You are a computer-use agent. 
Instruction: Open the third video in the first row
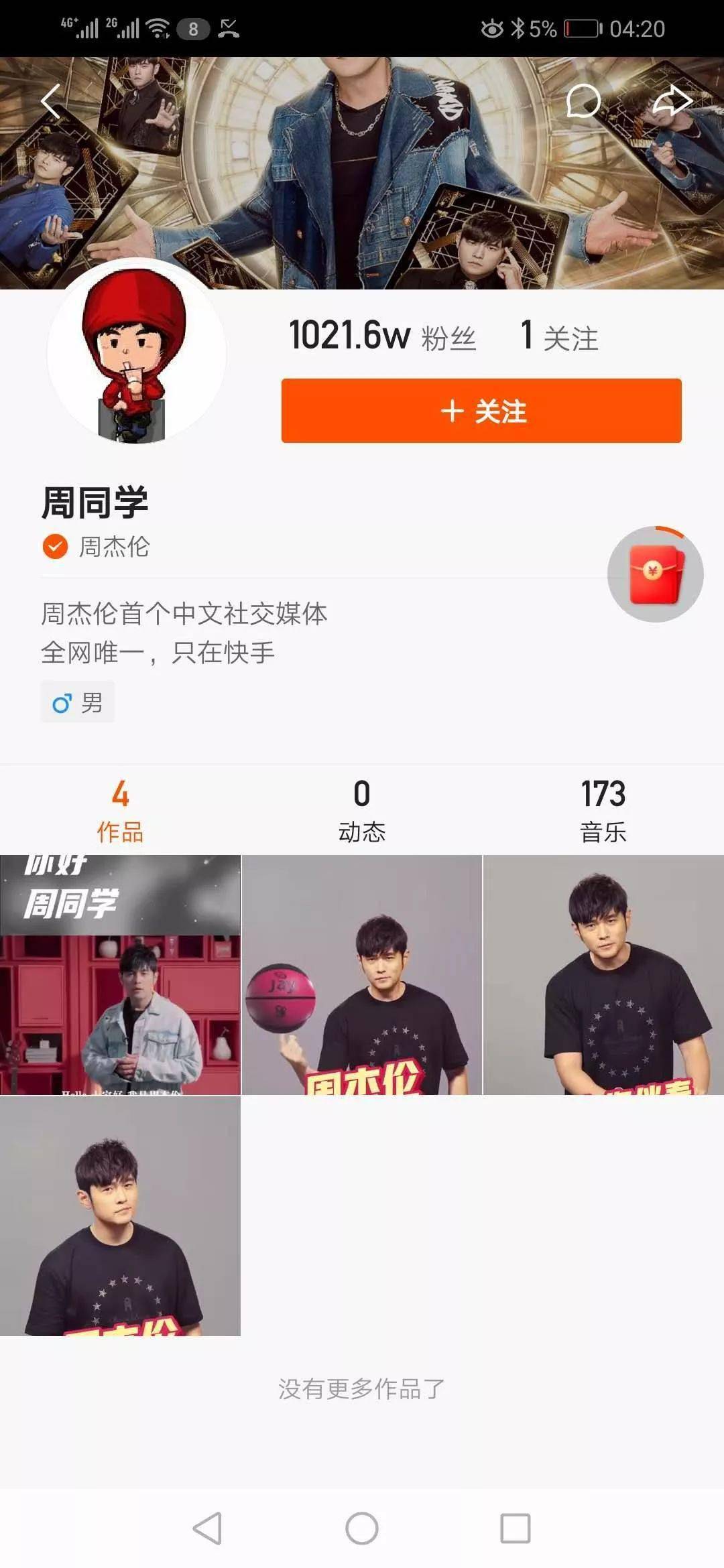(603, 975)
